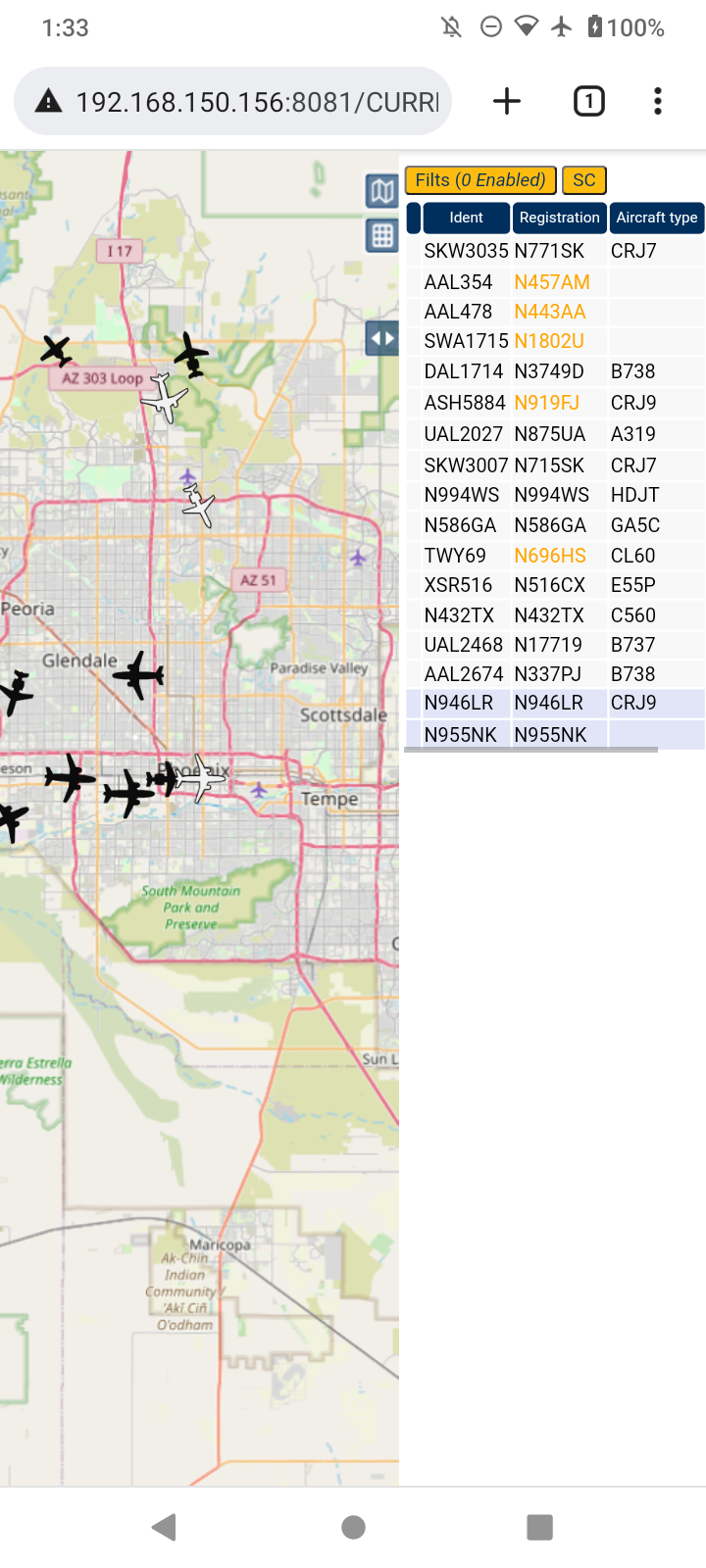Open the browser tab switcher
This screenshot has width=706, height=1568.
[x=588, y=101]
